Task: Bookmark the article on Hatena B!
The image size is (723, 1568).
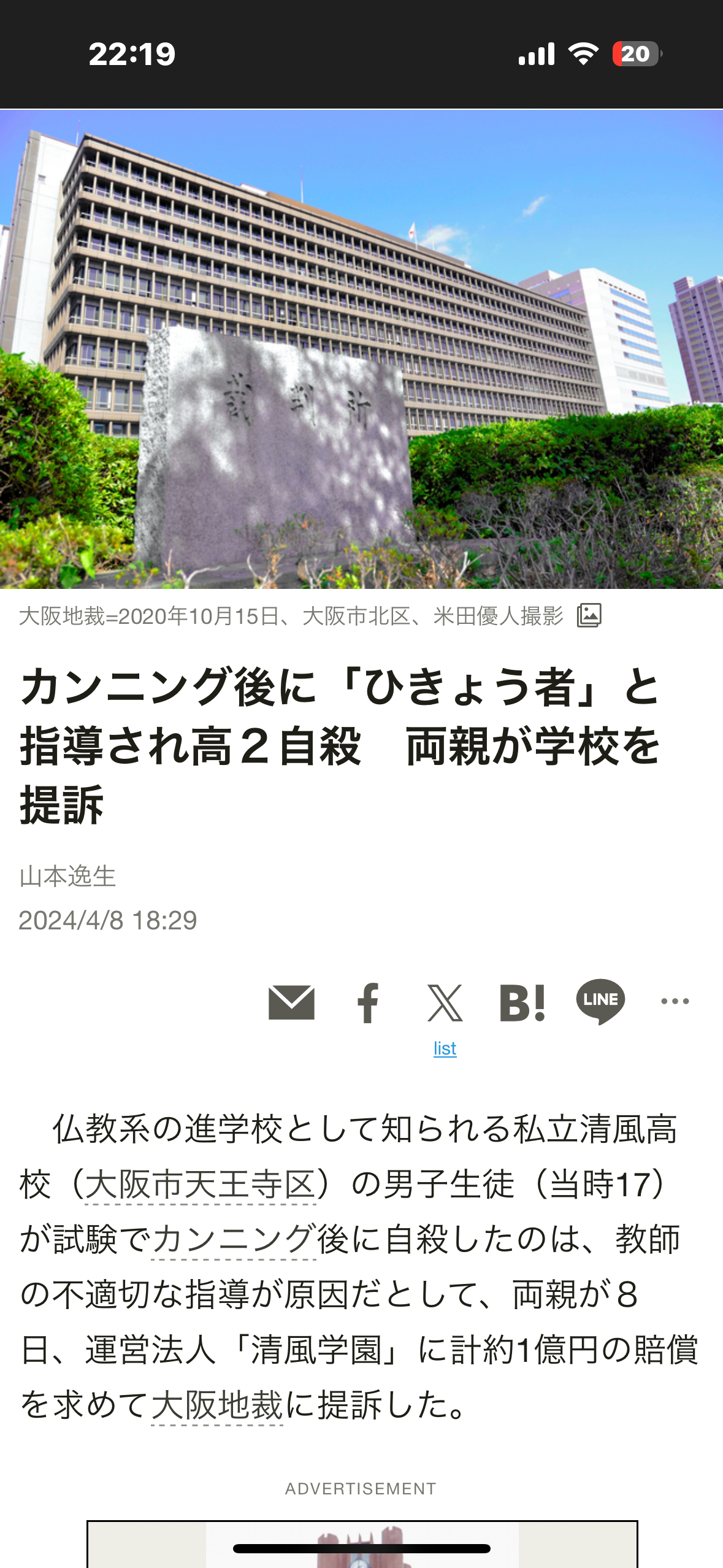Action: (522, 1002)
